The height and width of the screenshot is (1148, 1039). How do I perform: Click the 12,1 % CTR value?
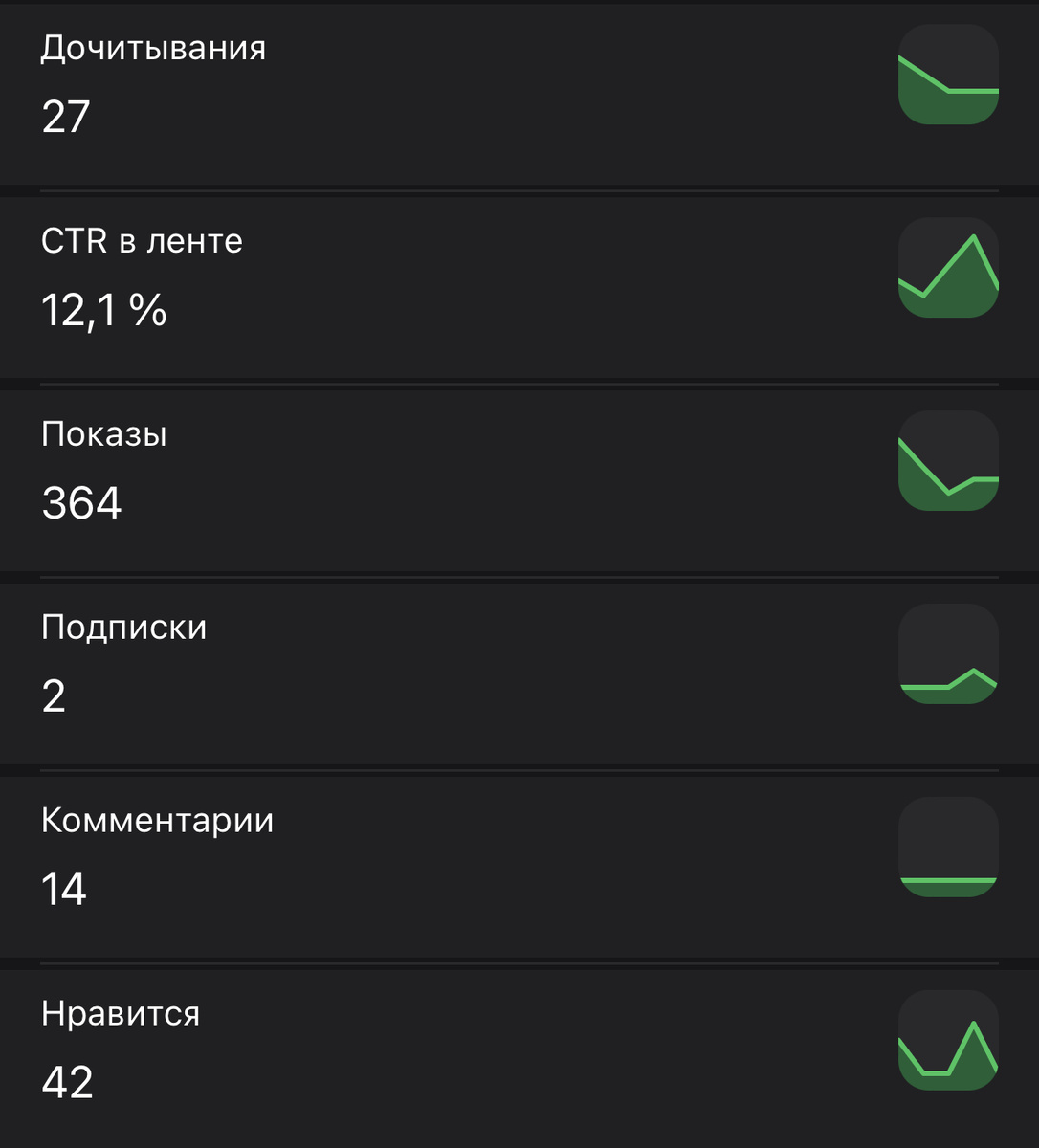103,310
